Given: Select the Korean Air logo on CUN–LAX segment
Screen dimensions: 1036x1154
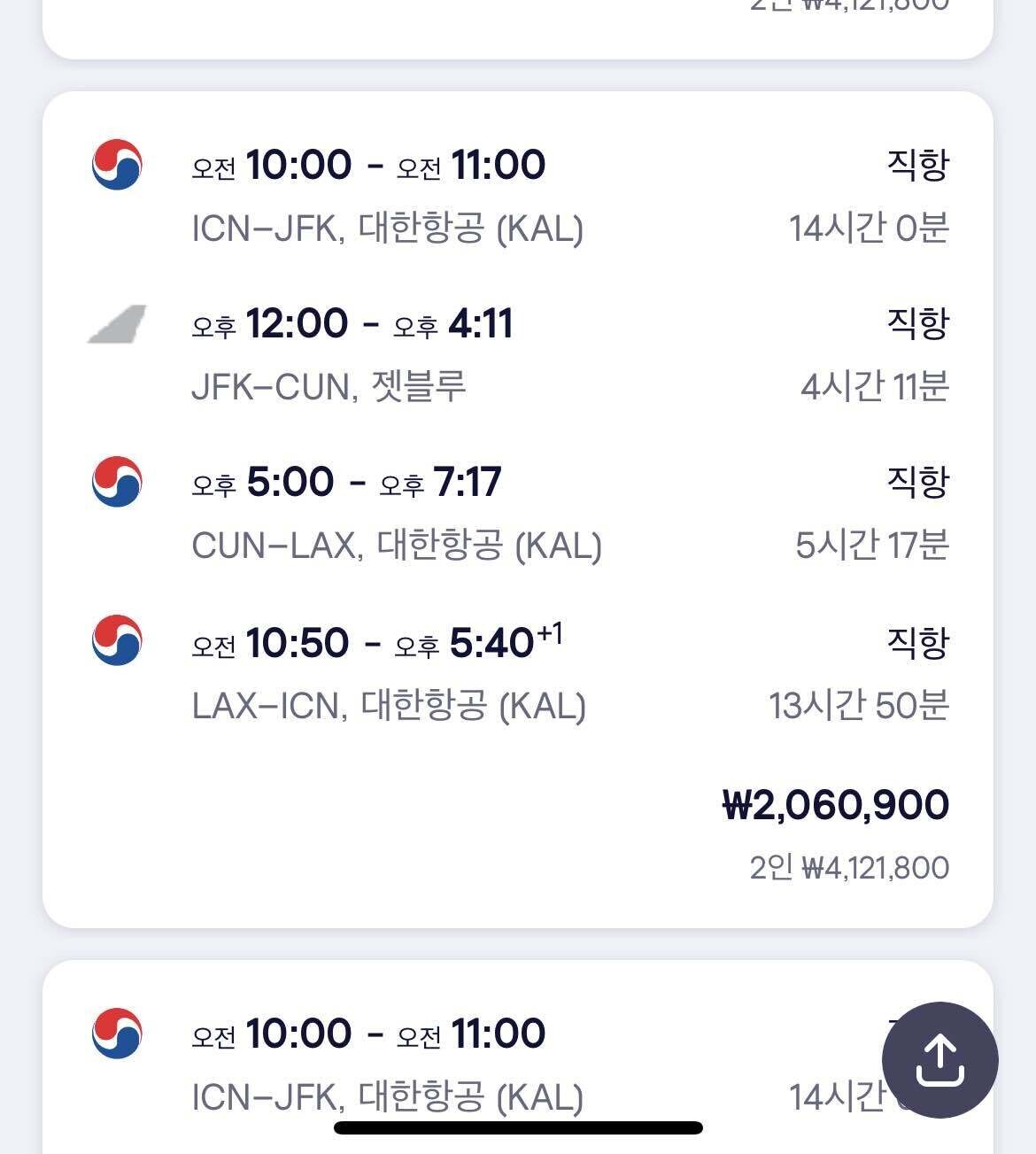Looking at the screenshot, I should coord(115,482).
